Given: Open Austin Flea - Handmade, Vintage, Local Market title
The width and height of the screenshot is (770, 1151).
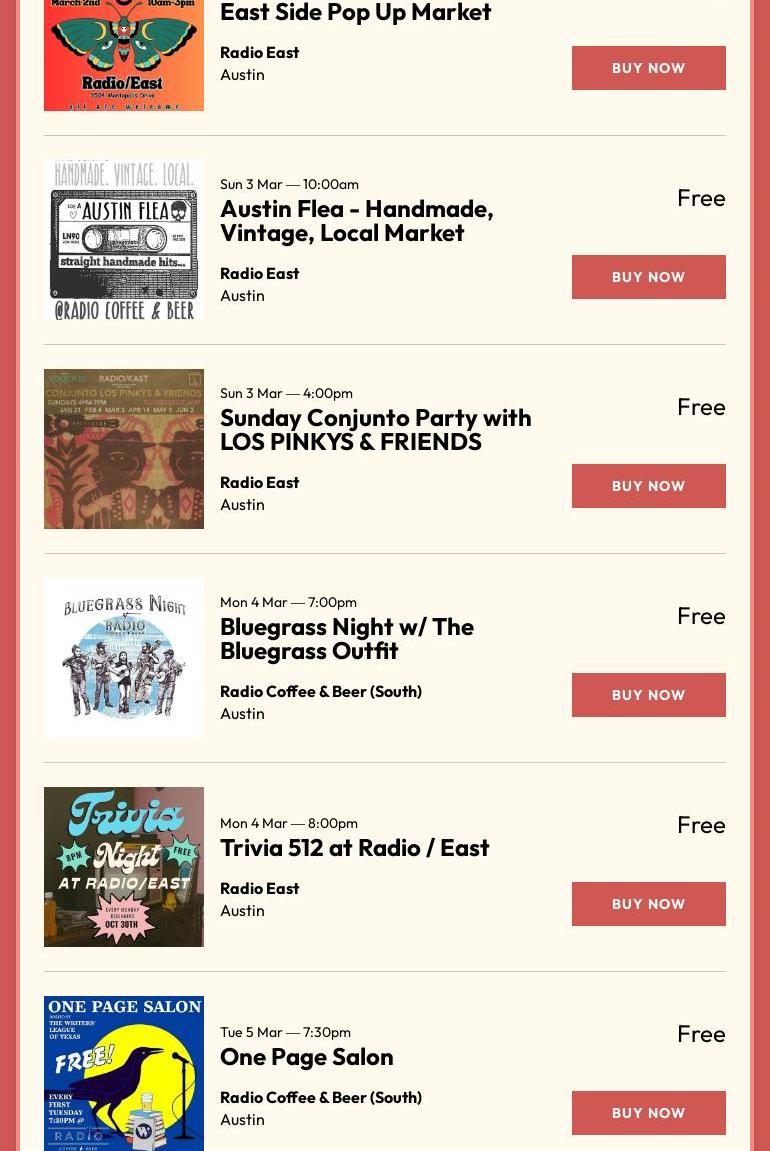Looking at the screenshot, I should tap(357, 220).
